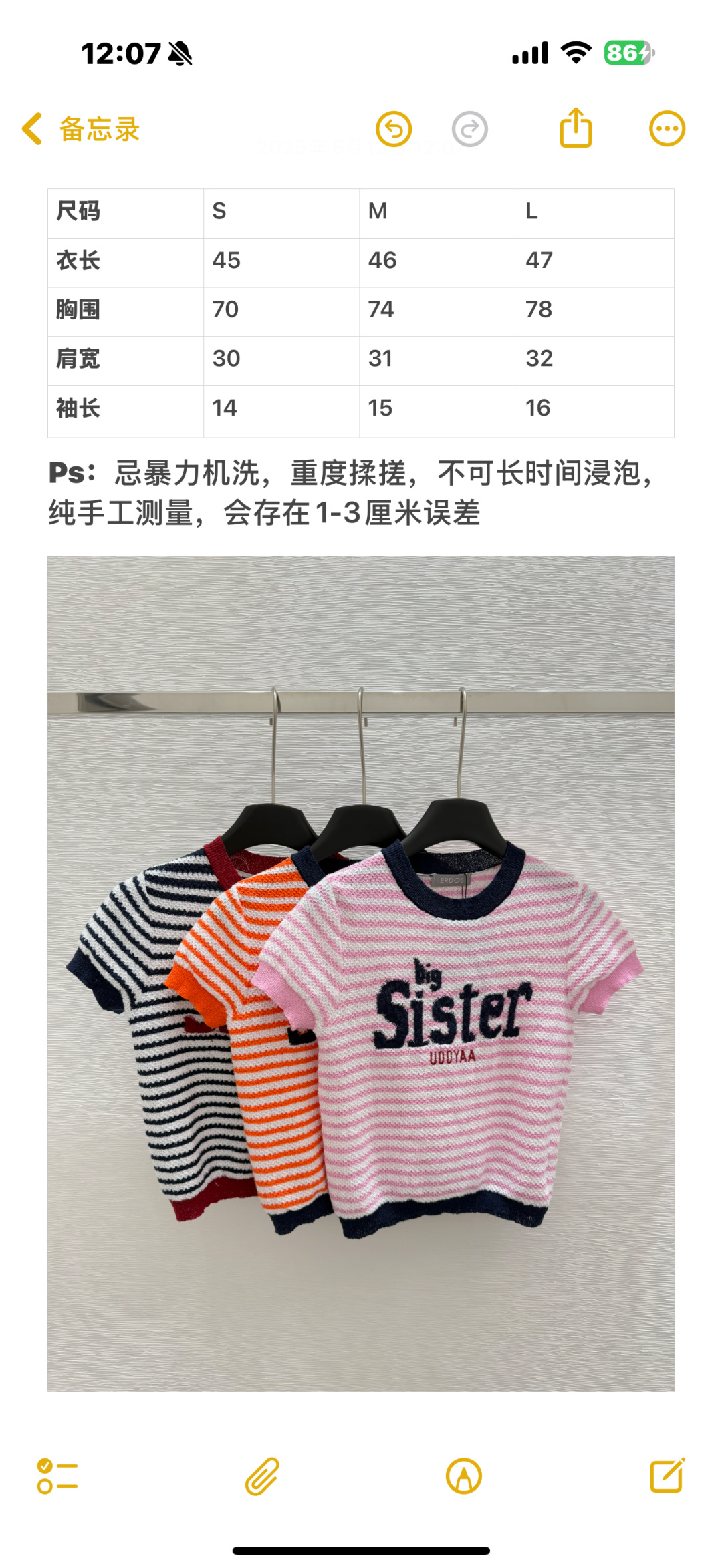722x1568 pixels.
Task: Open the more options menu
Action: (x=667, y=129)
